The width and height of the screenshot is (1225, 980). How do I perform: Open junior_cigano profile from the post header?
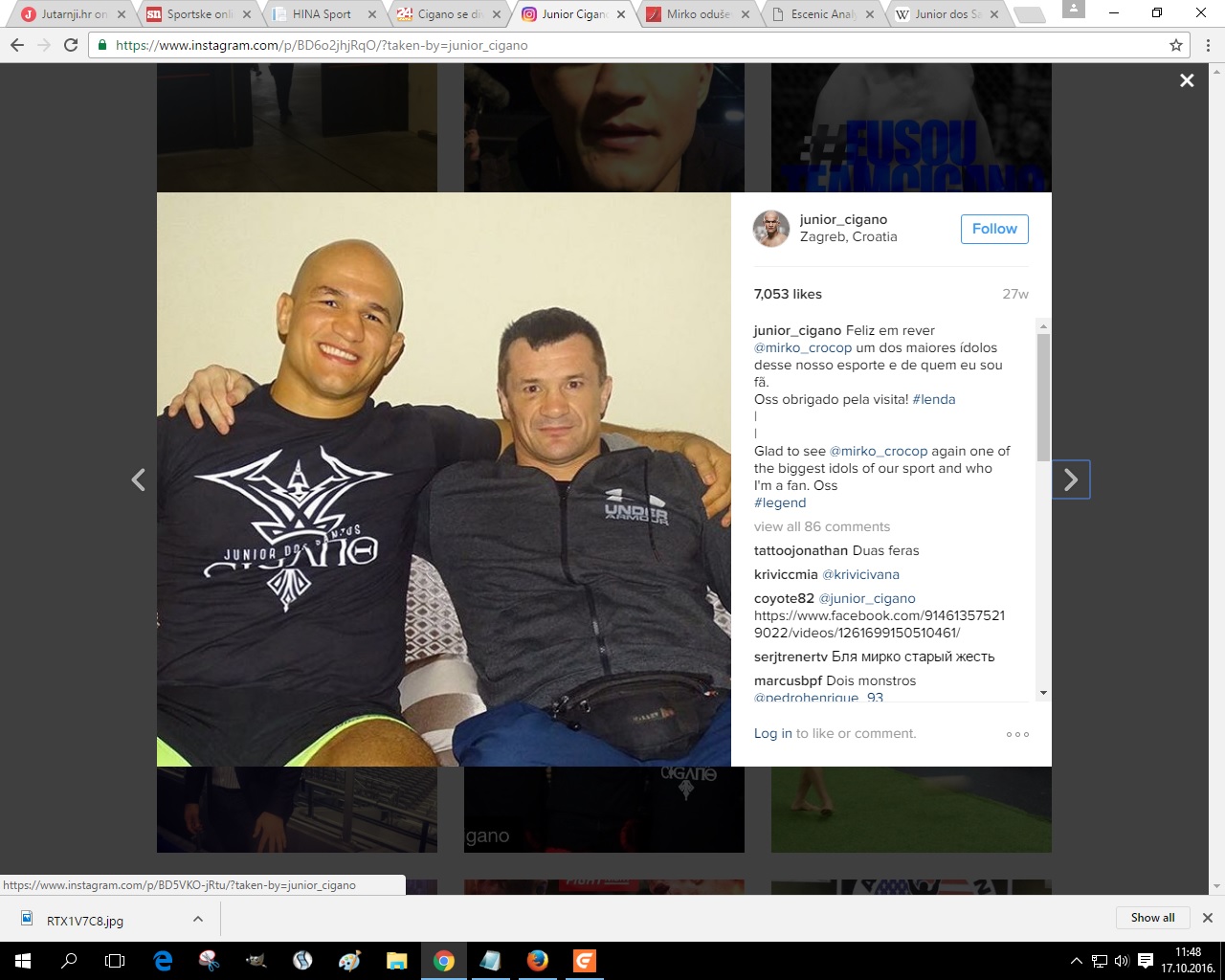(x=843, y=219)
